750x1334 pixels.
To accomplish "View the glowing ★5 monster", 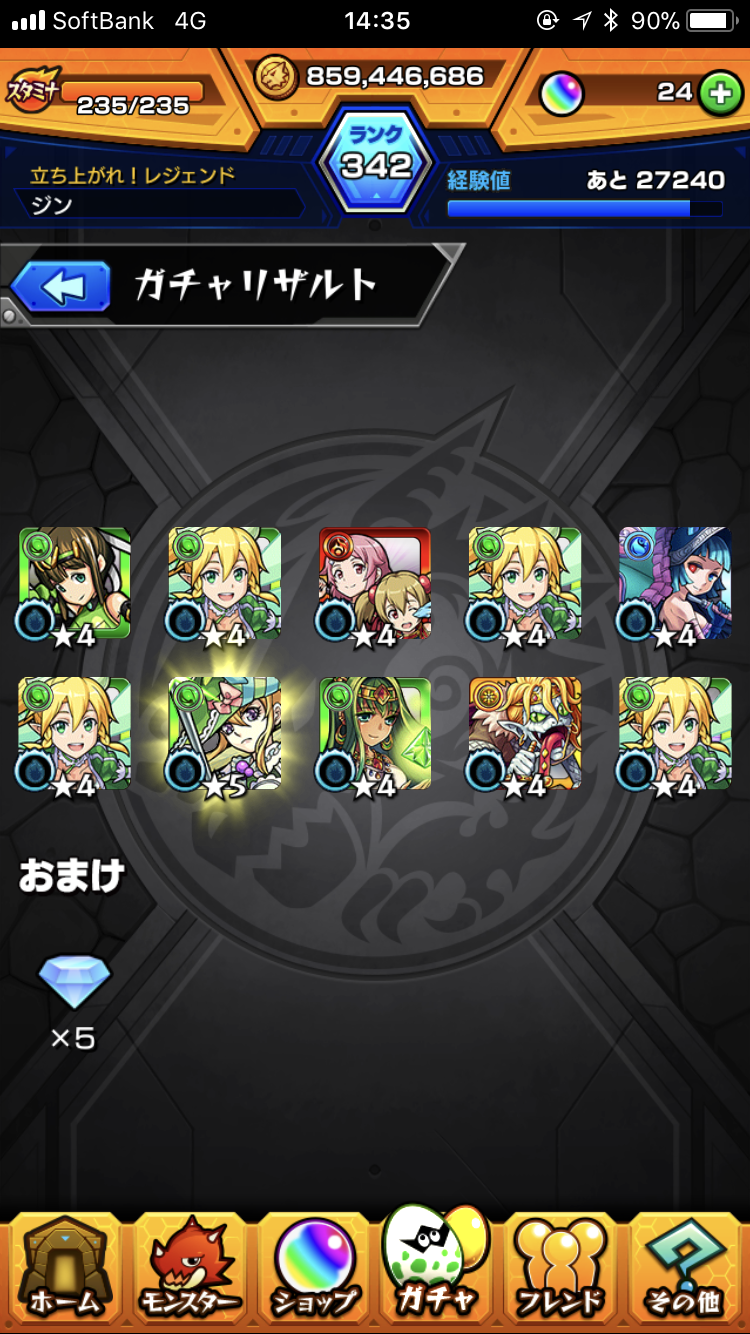I will point(225,734).
